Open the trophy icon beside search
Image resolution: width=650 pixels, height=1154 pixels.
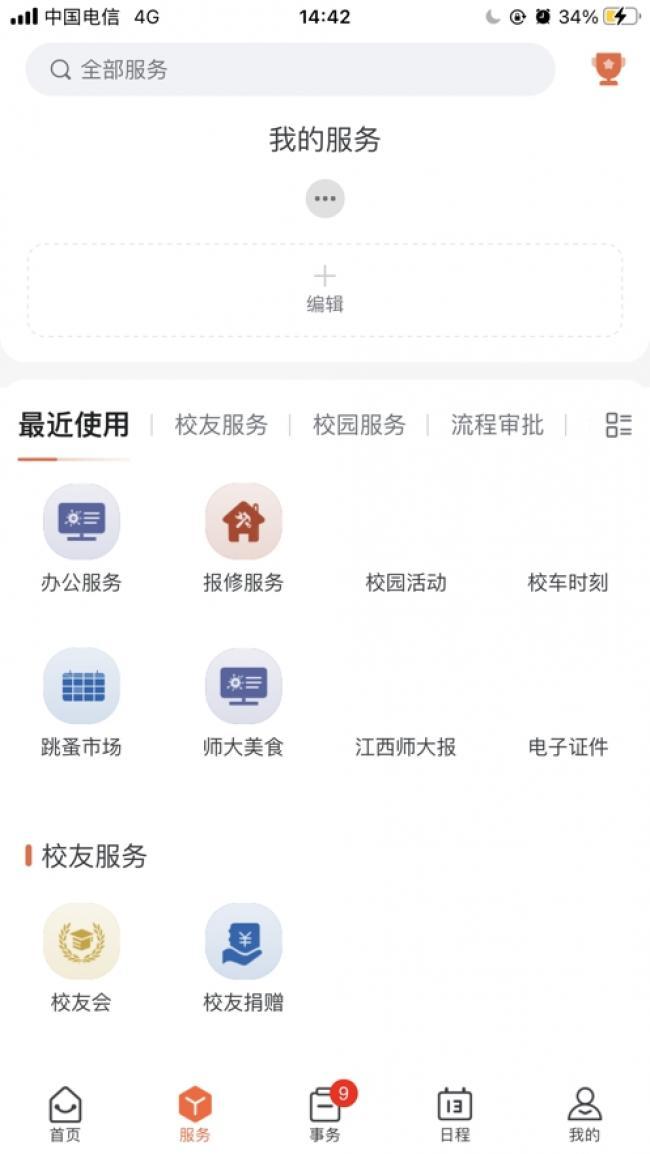coord(609,69)
